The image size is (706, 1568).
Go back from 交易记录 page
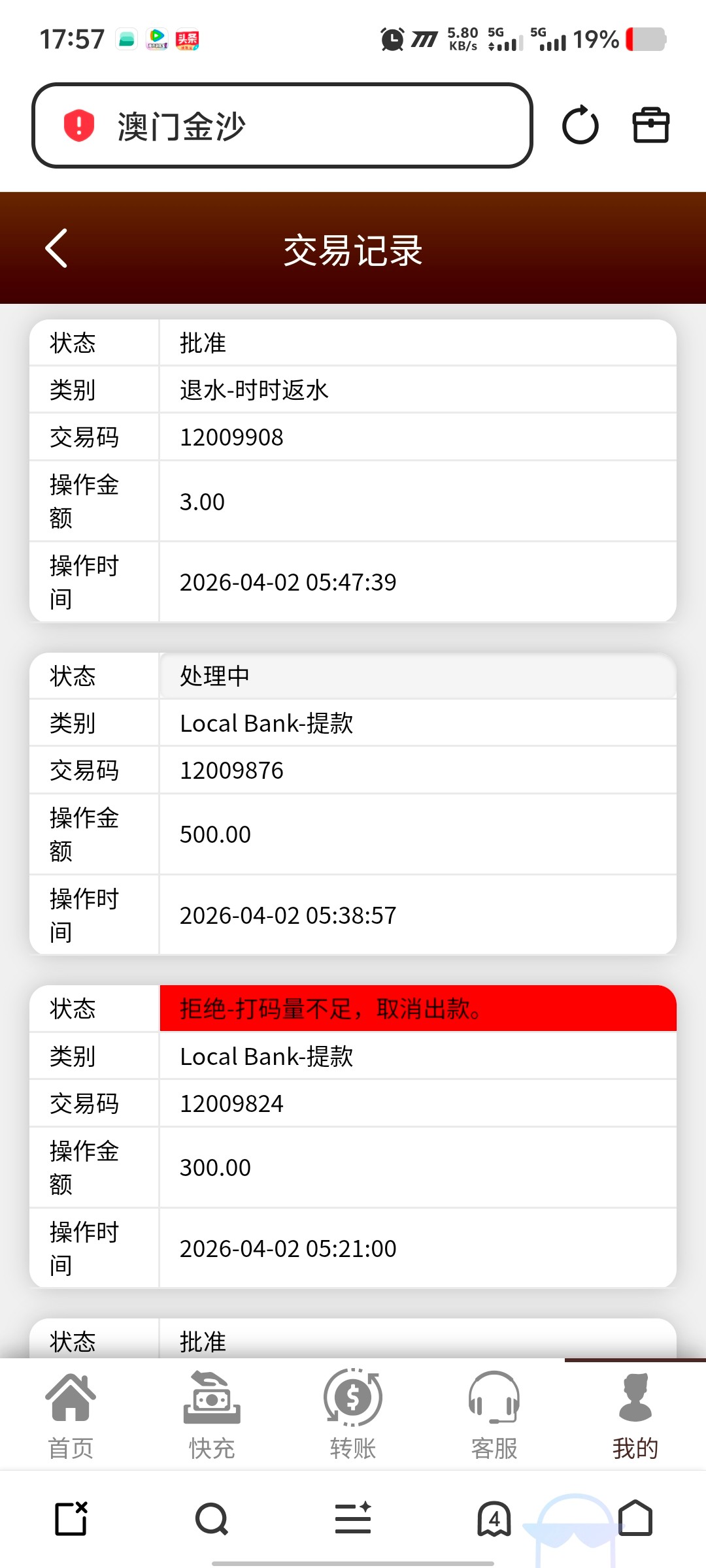(x=57, y=248)
